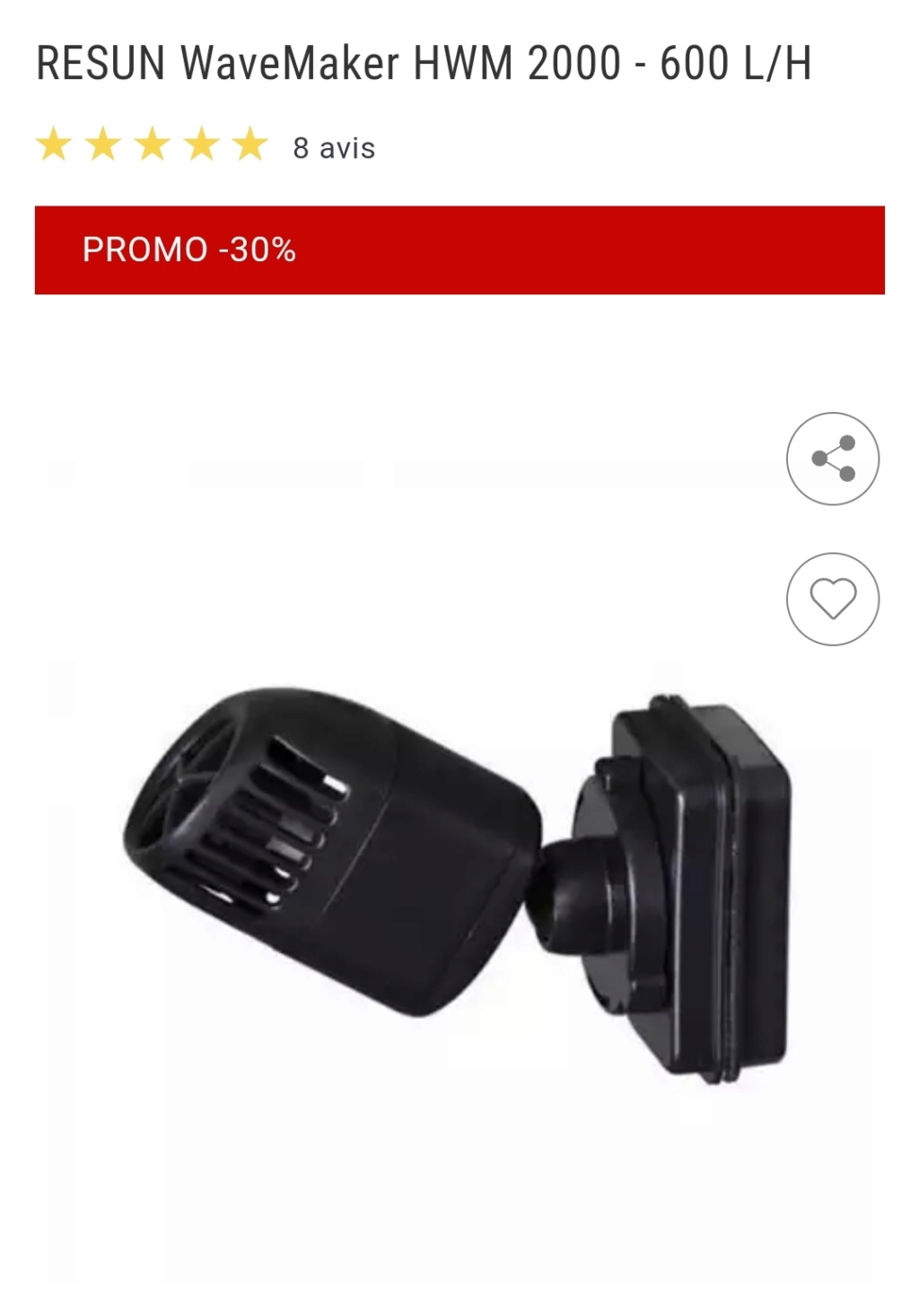Share this RESUN WaveMaker product
Image resolution: width=919 pixels, height=1316 pixels.
[x=832, y=459]
